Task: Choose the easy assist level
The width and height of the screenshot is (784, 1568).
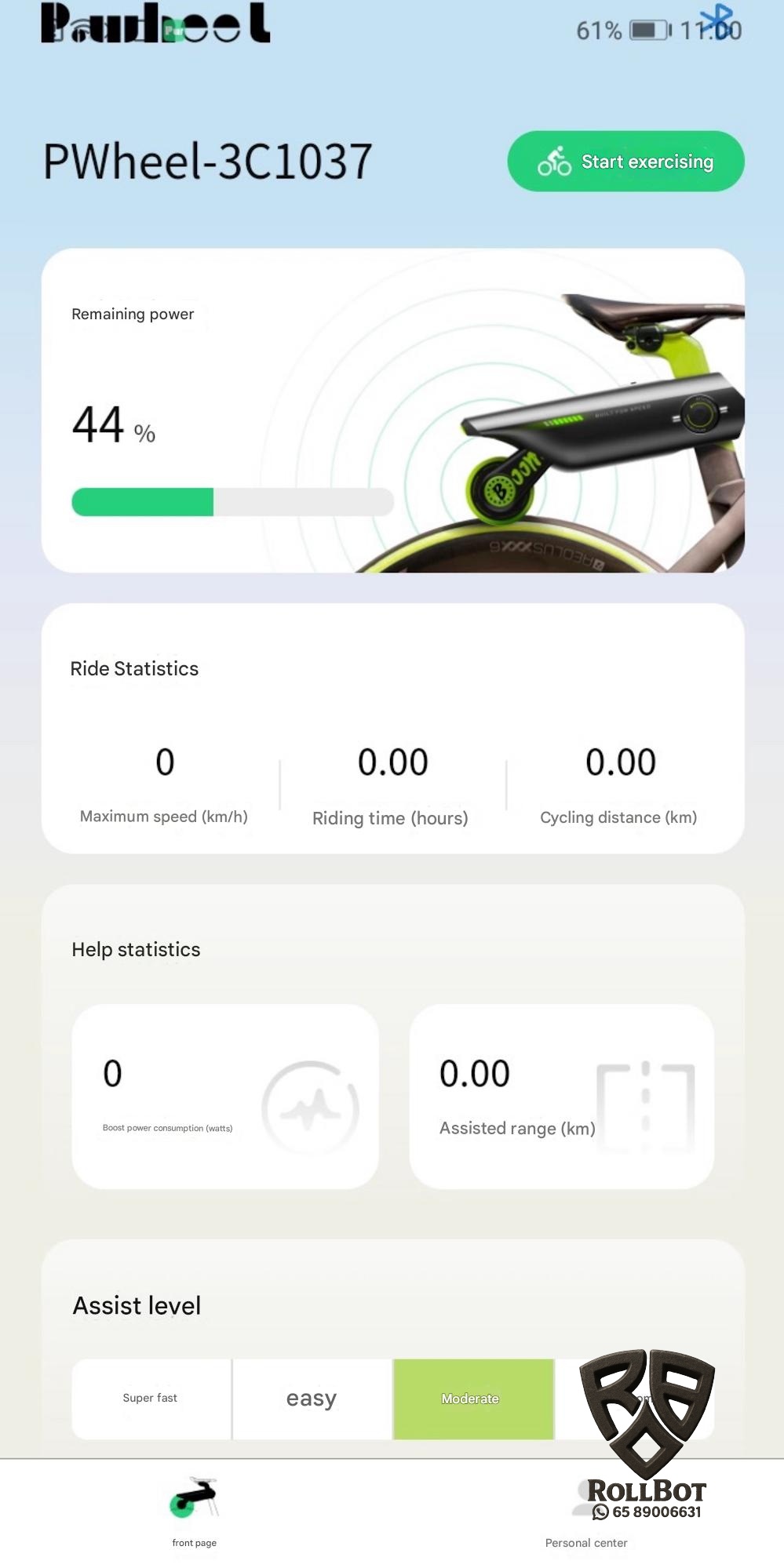Action: (x=312, y=1399)
